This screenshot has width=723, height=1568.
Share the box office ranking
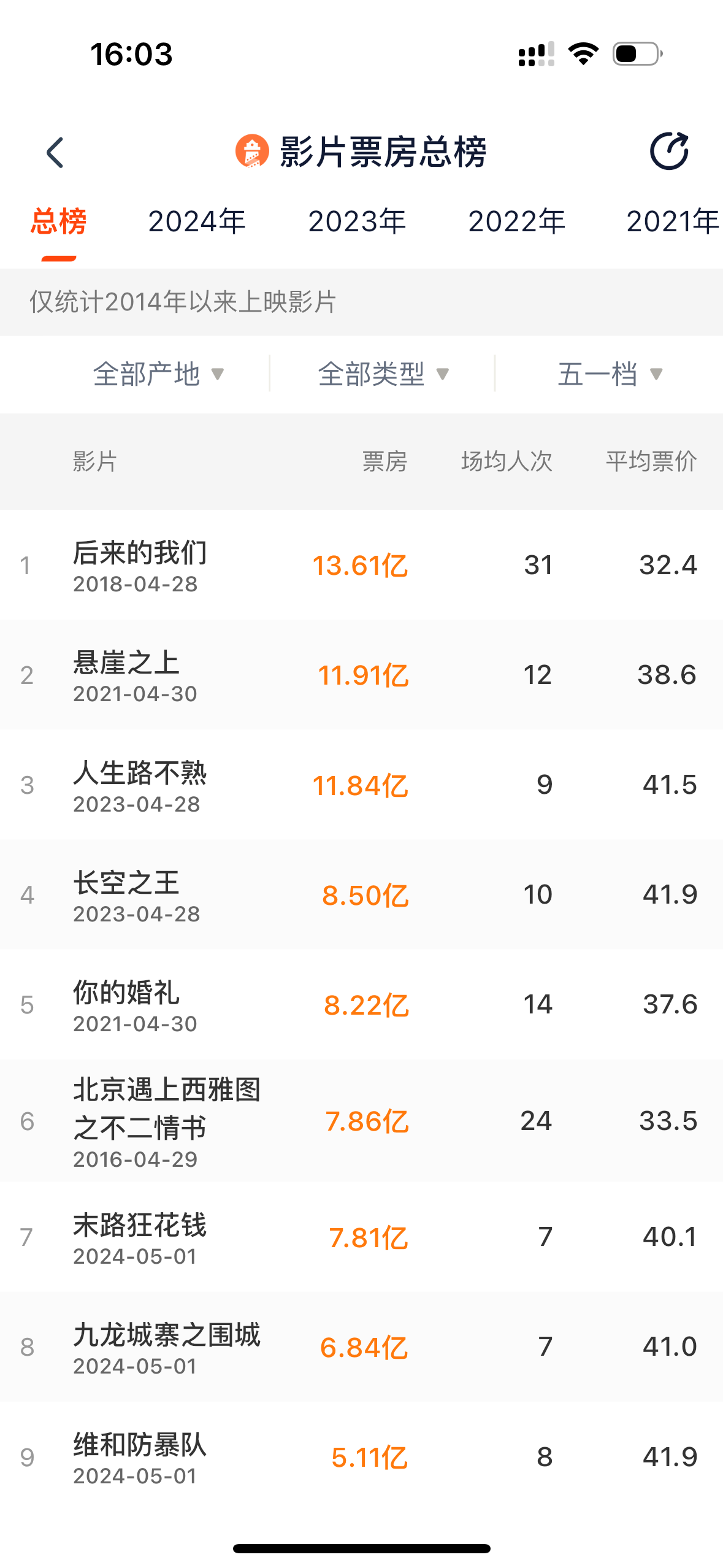point(668,151)
